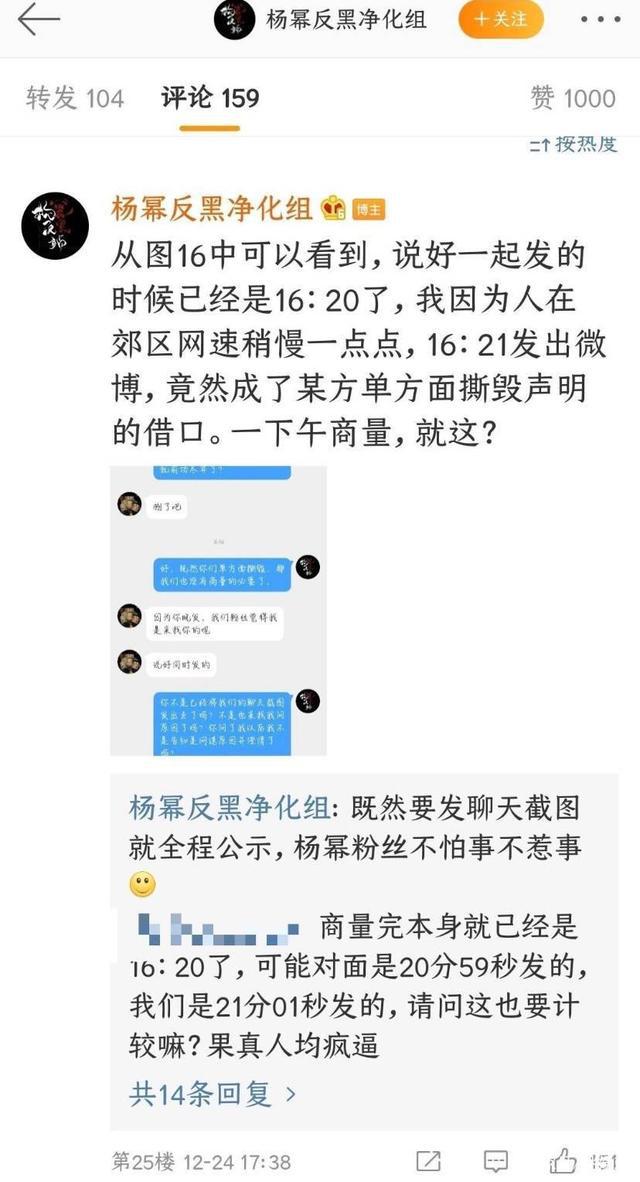Open commenter's profile avatar

55,226
